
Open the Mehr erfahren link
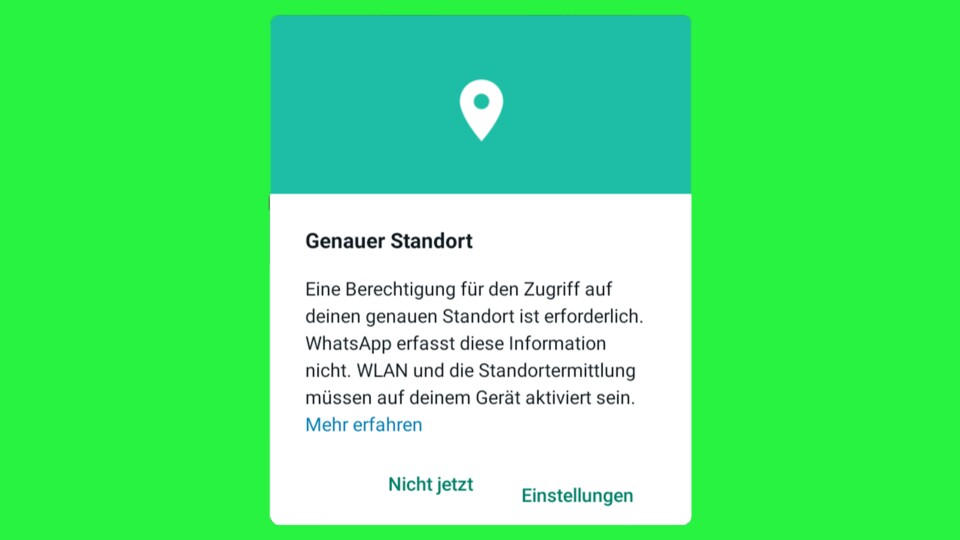click(364, 425)
